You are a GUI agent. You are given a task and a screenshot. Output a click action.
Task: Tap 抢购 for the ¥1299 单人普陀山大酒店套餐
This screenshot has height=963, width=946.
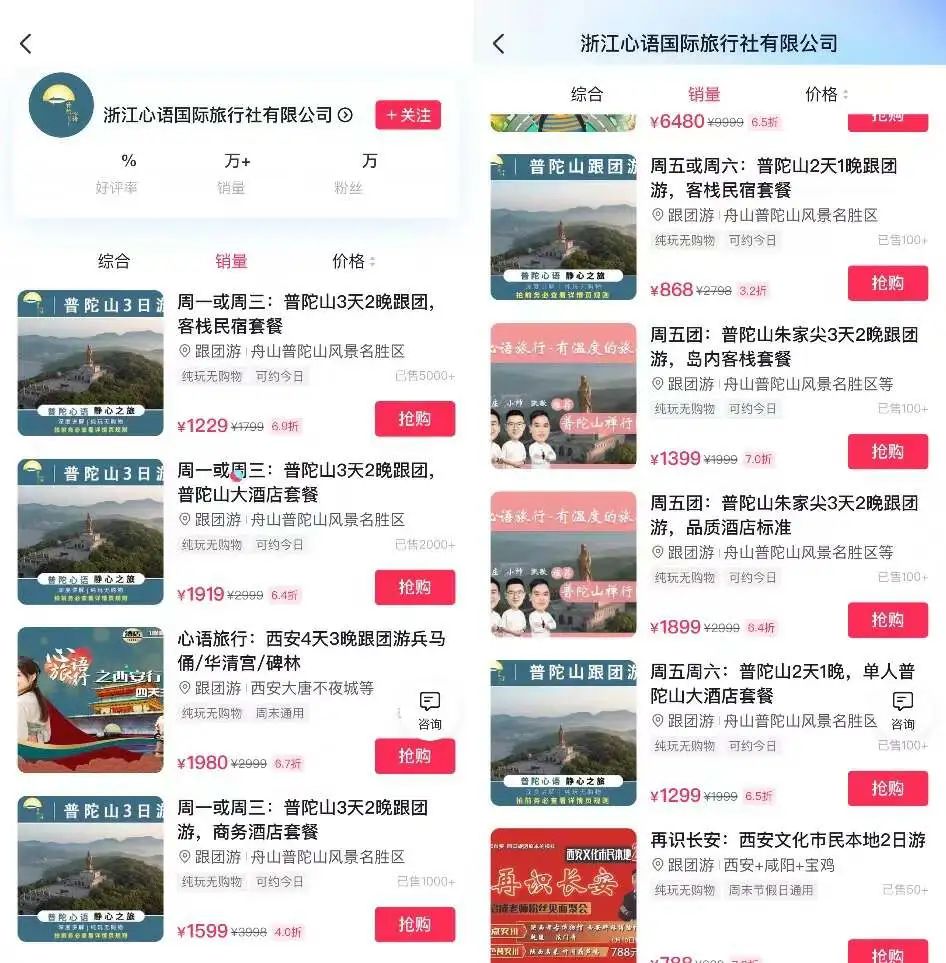887,788
